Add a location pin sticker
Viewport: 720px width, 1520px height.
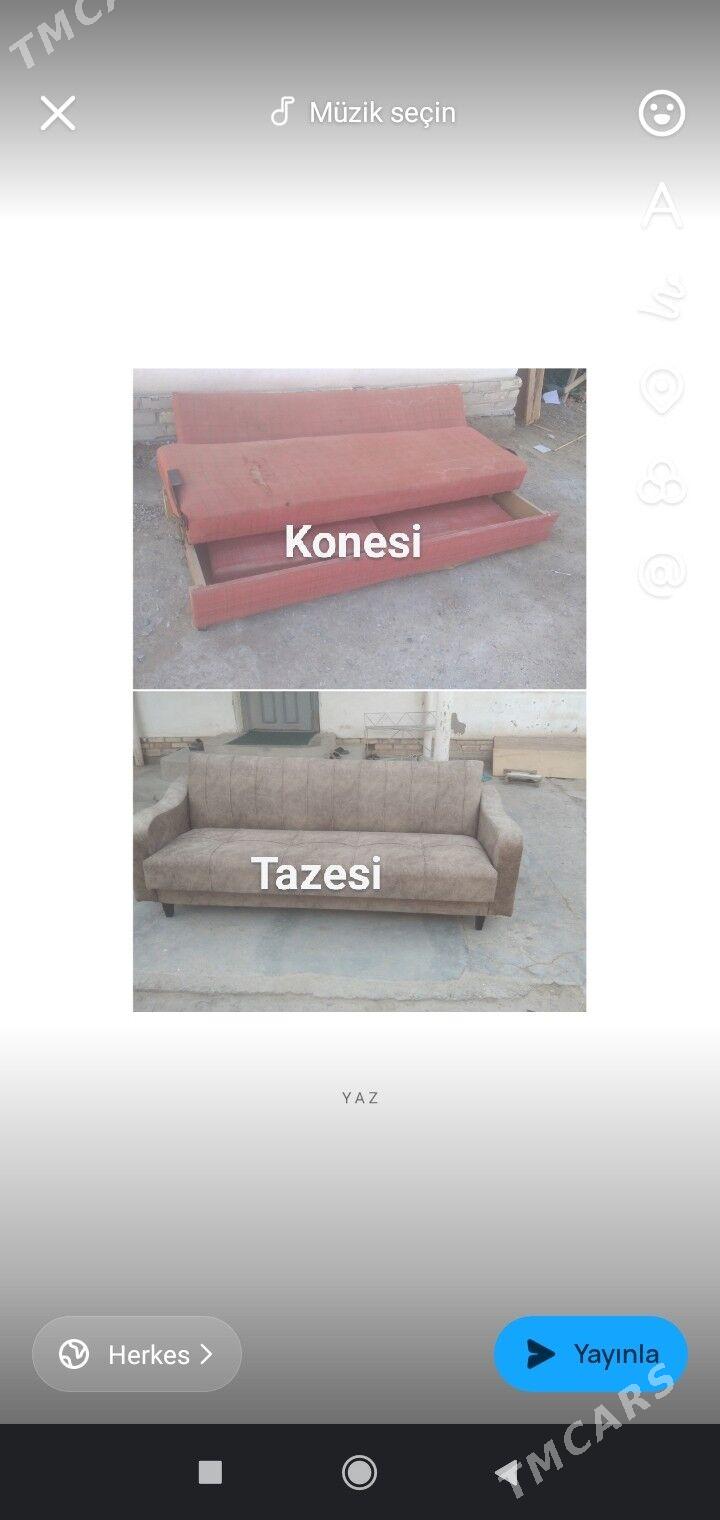pyautogui.click(x=661, y=391)
